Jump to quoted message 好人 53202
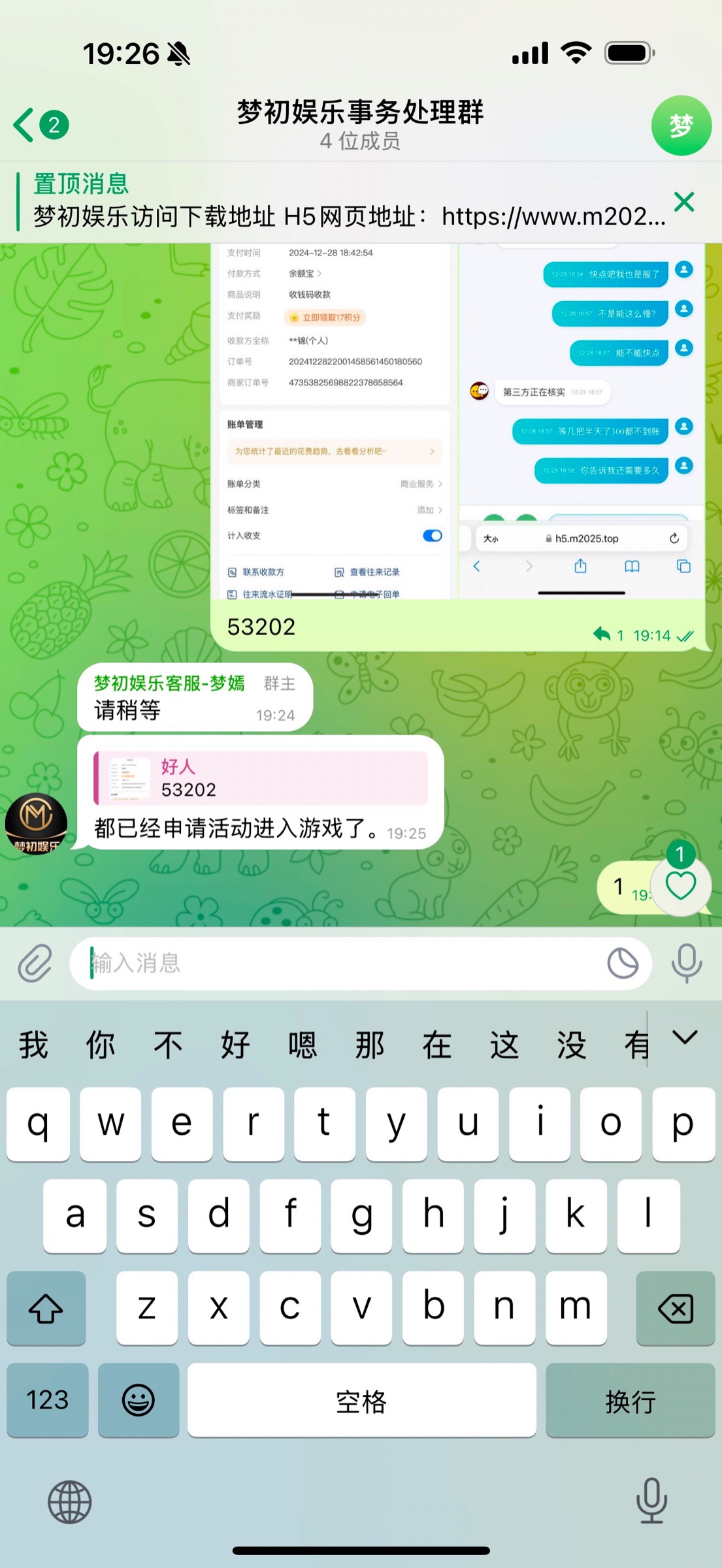 [x=261, y=778]
